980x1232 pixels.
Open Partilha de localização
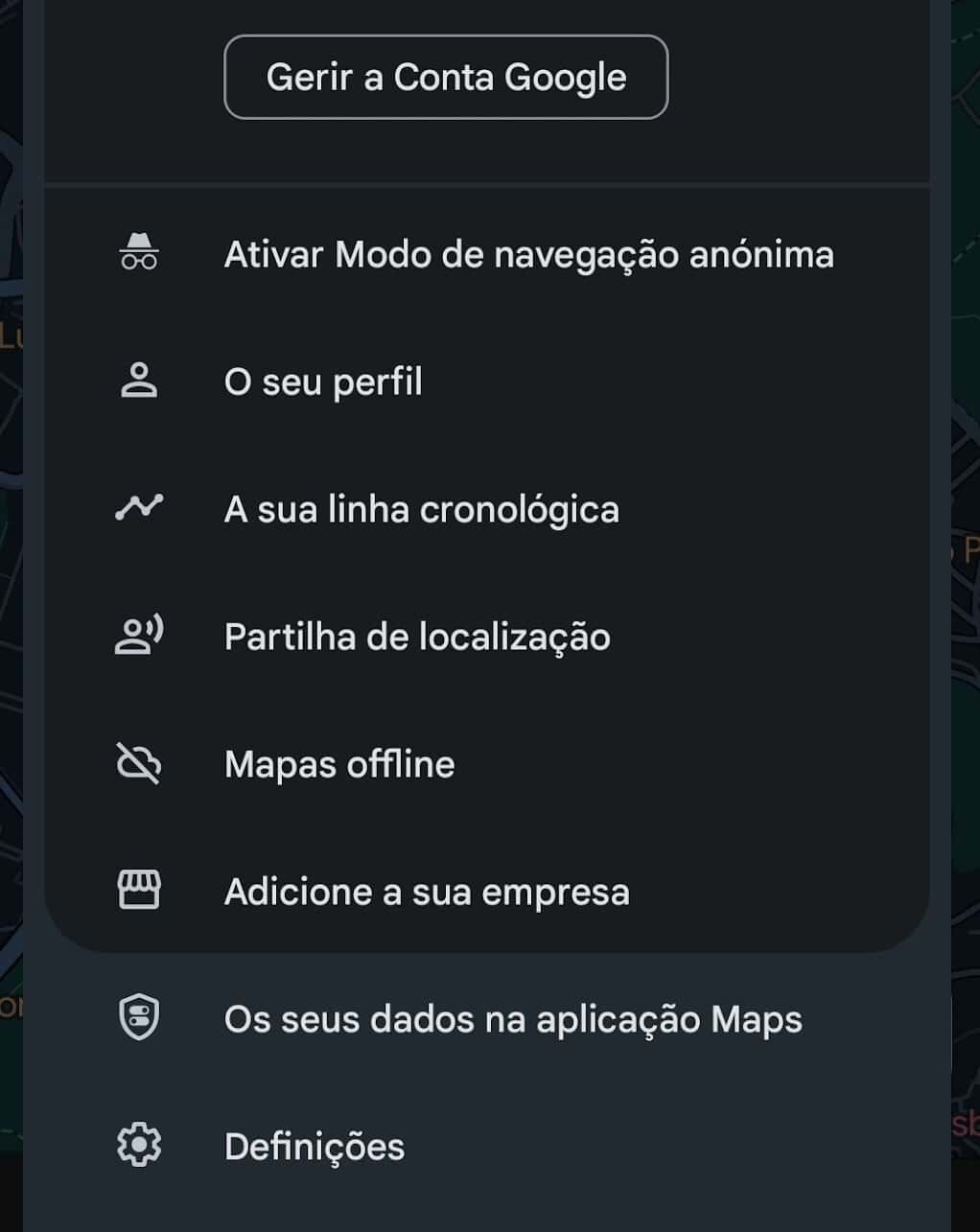[417, 637]
